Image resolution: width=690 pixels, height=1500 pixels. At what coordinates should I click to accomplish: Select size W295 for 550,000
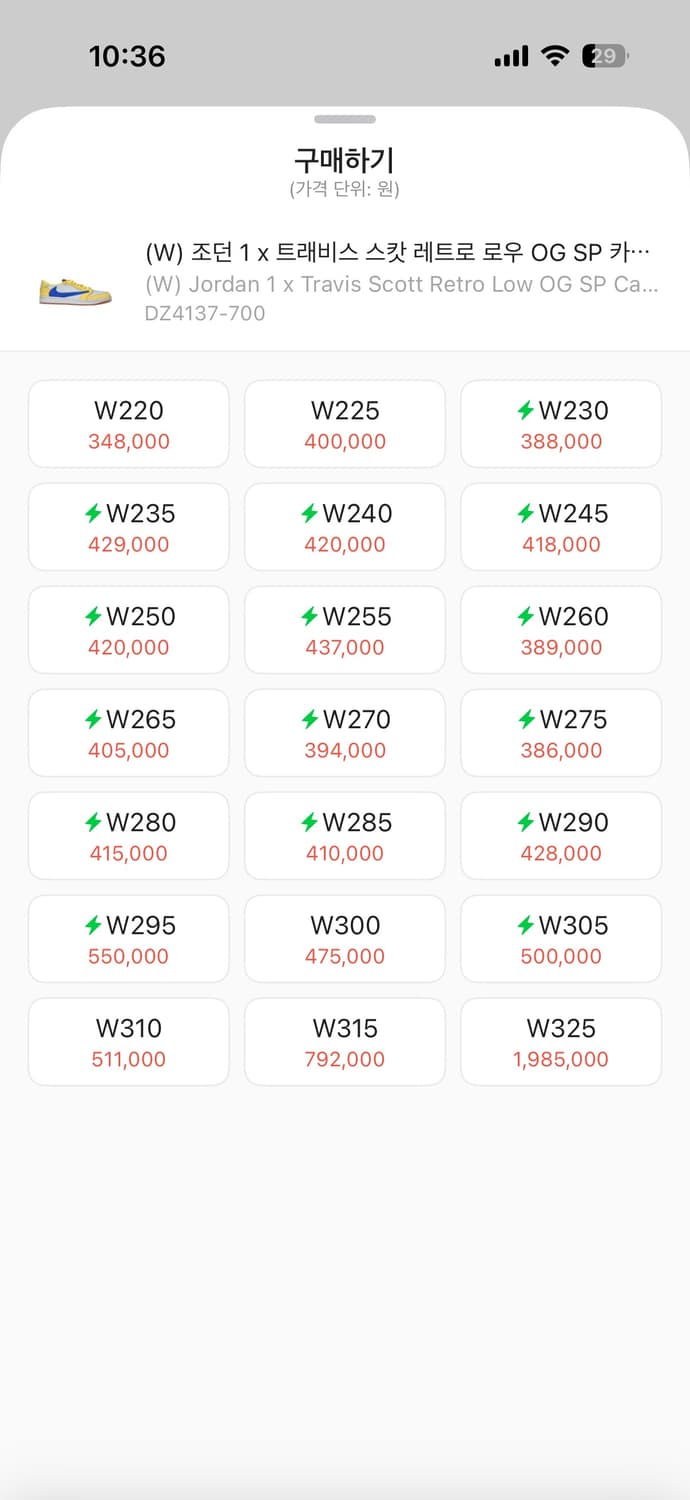pyautogui.click(x=129, y=939)
